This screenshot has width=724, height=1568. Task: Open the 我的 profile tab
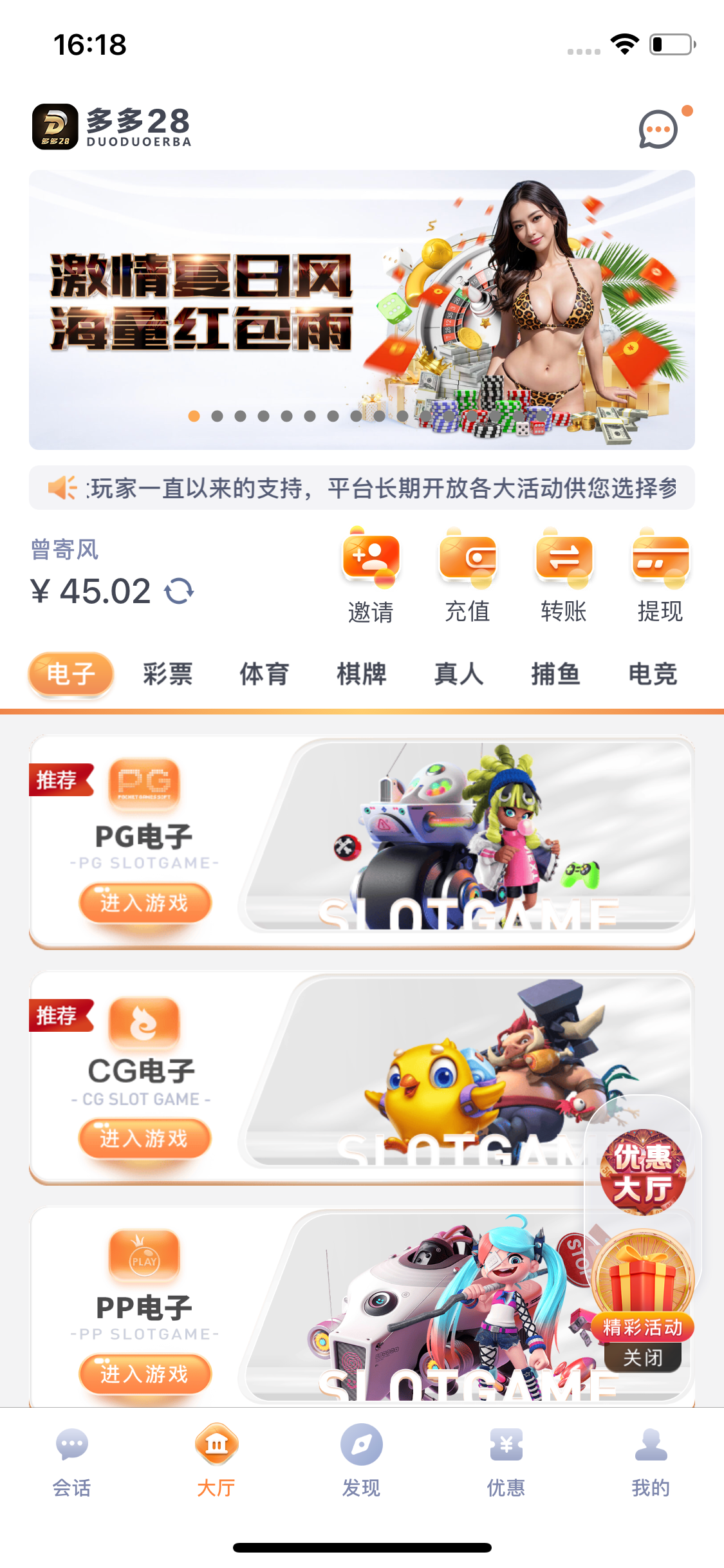pyautogui.click(x=651, y=1461)
